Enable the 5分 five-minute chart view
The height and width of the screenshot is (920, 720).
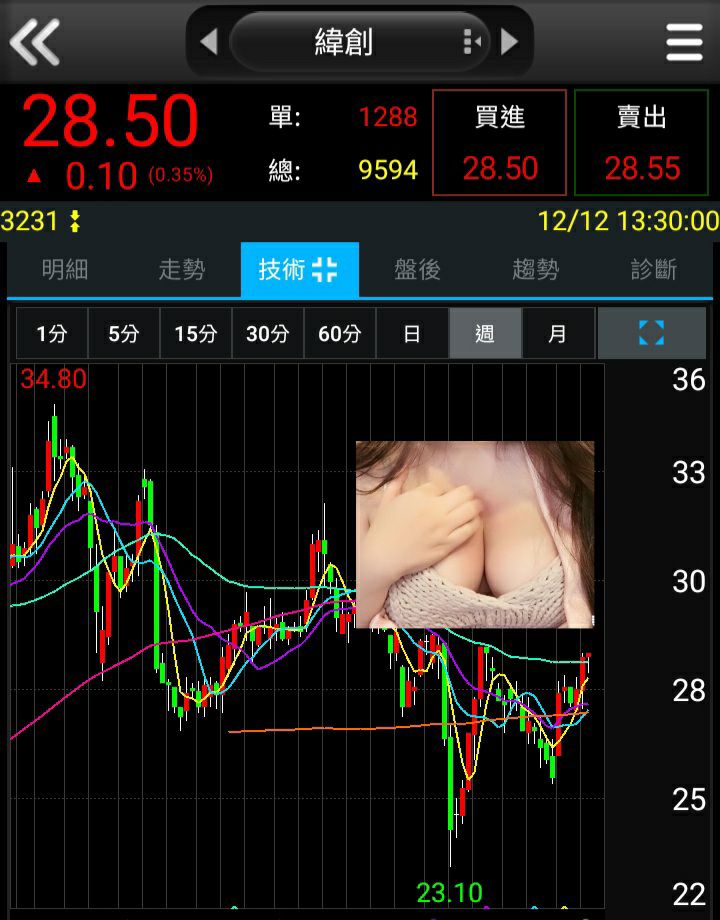coord(123,334)
